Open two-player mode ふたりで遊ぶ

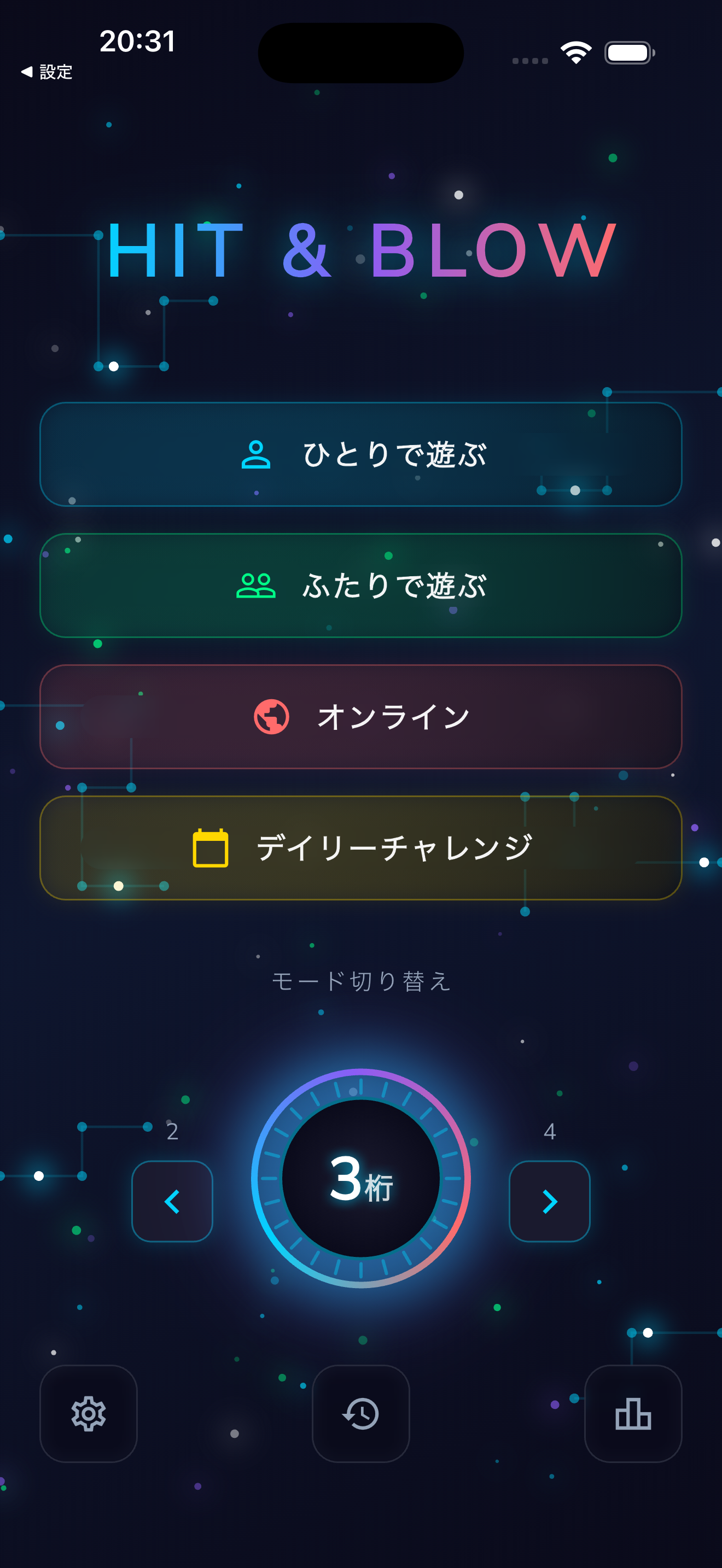[x=361, y=585]
